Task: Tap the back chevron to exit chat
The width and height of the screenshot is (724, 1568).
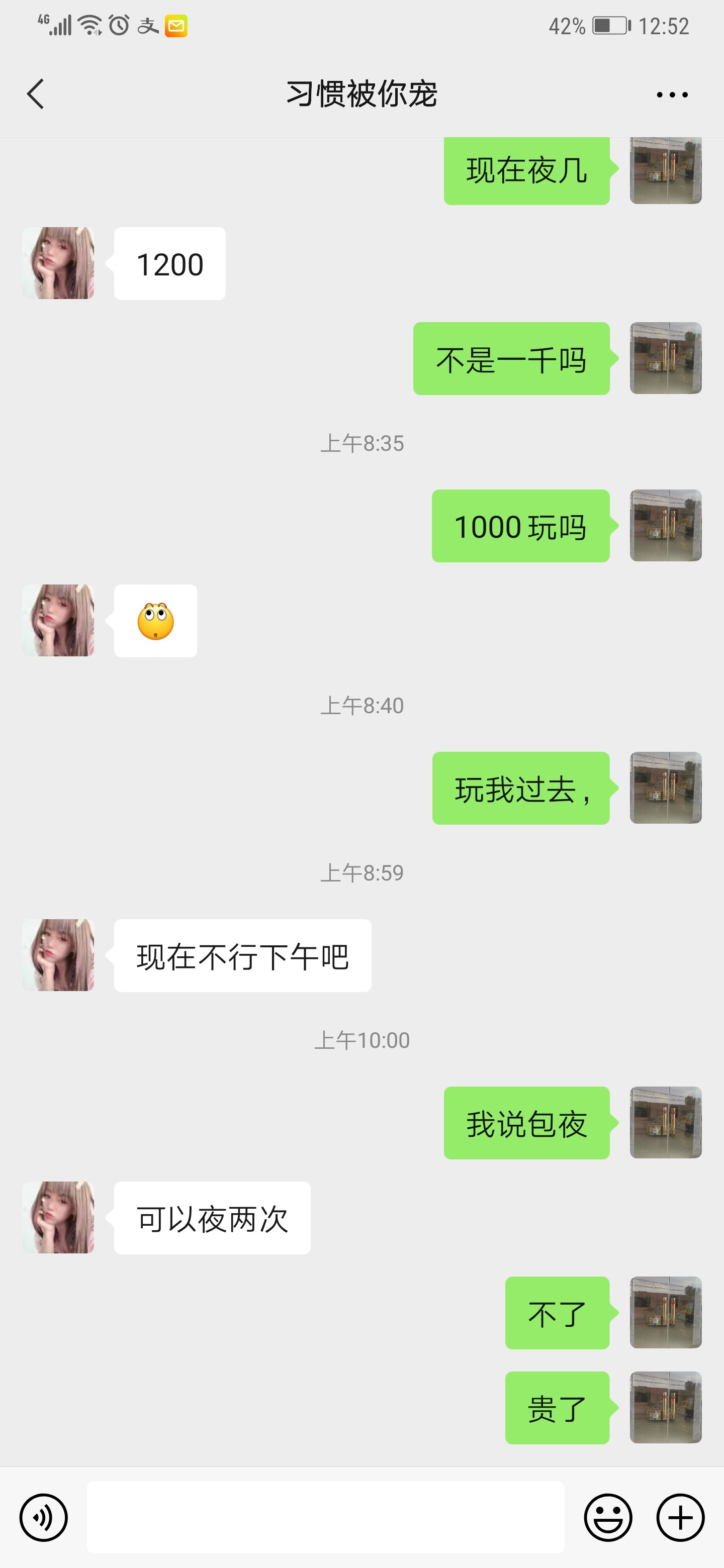Action: (35, 94)
